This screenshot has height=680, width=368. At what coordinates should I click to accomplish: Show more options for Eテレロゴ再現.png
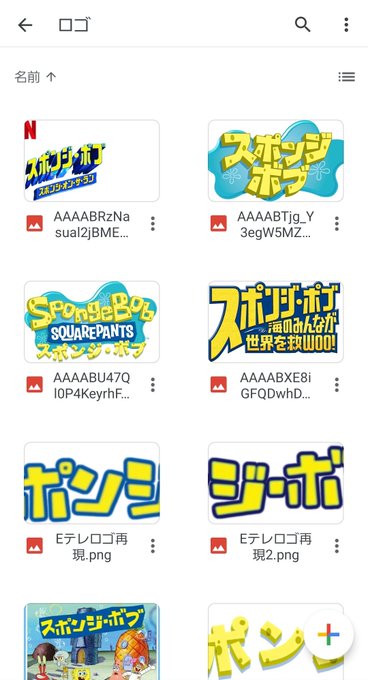pos(153,546)
